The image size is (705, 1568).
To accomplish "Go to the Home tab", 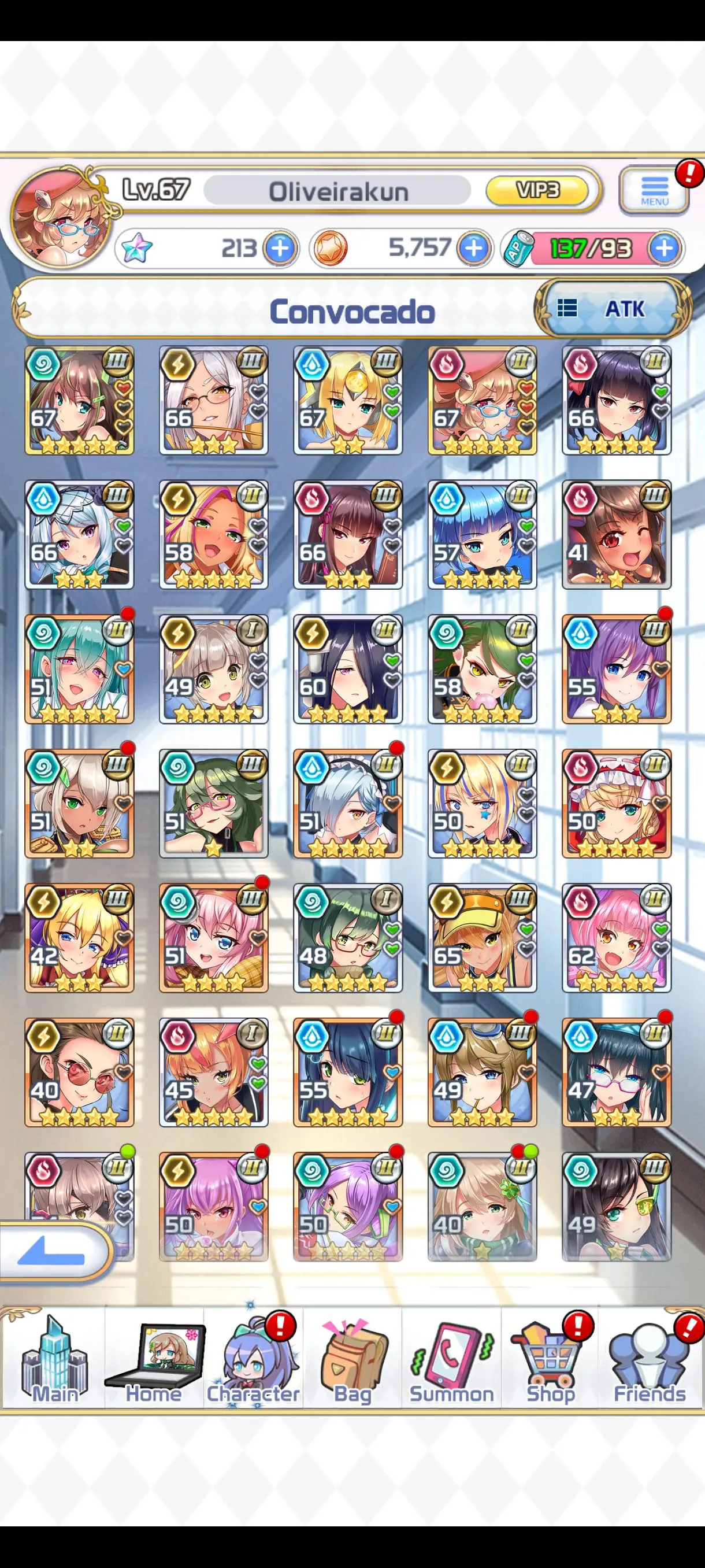I will tap(154, 1359).
